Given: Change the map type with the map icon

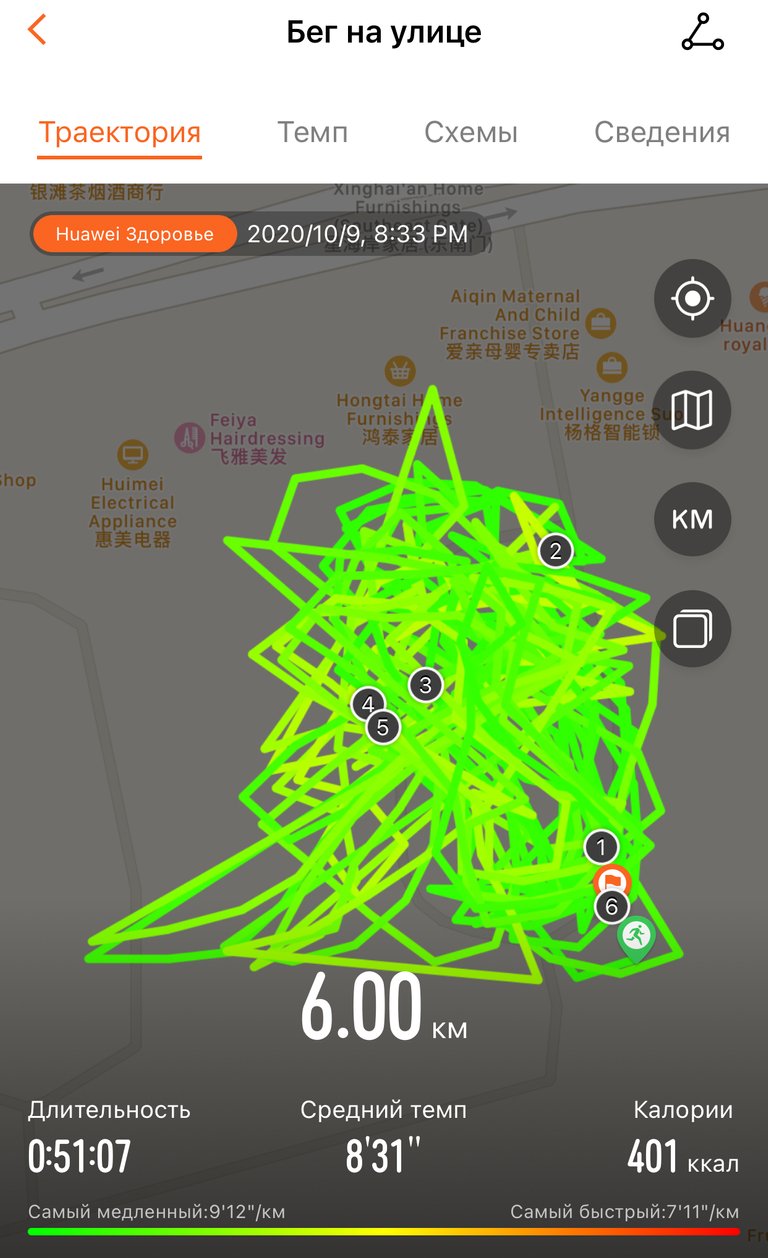Looking at the screenshot, I should [x=693, y=409].
